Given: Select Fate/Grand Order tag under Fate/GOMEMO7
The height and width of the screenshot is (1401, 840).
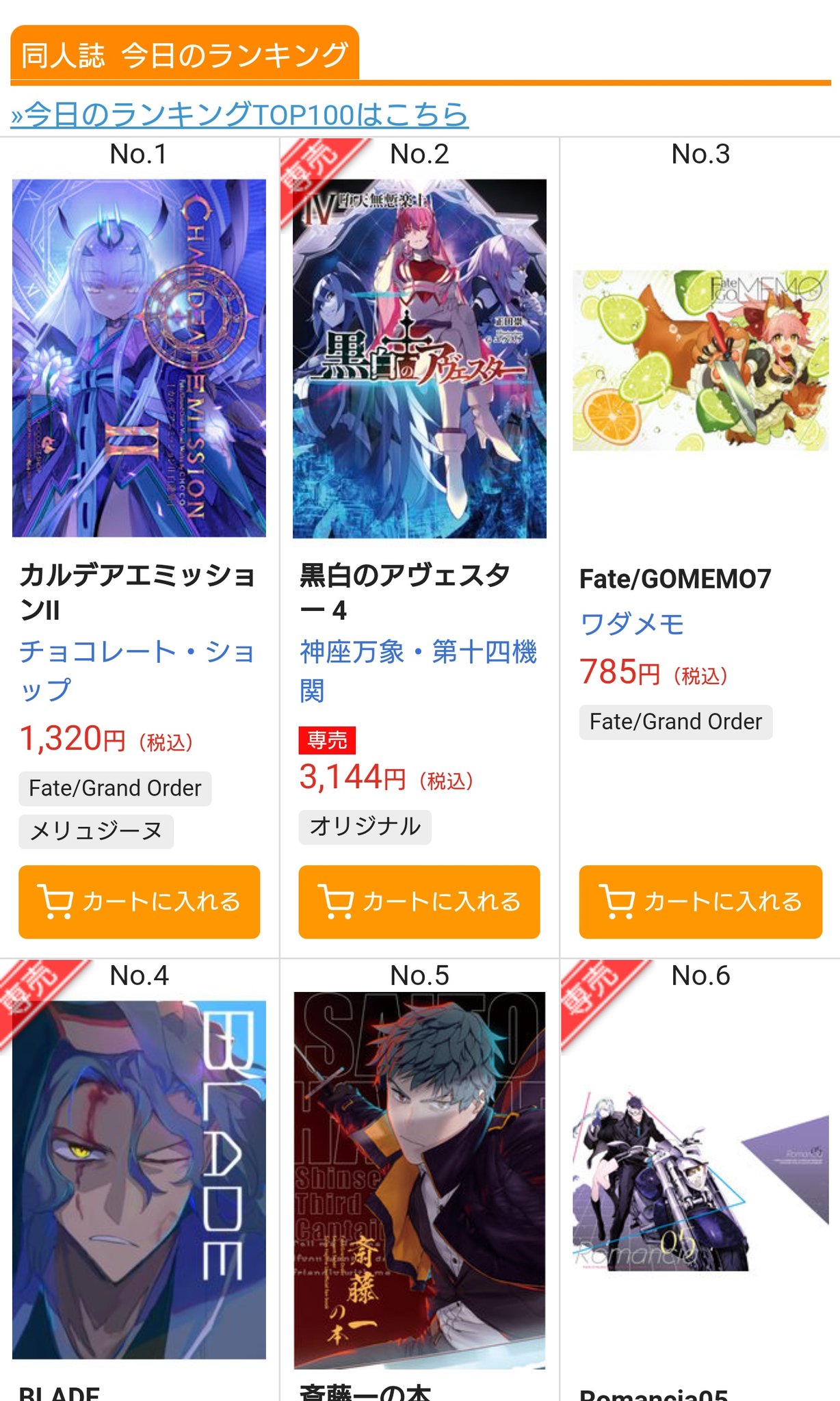Looking at the screenshot, I should pyautogui.click(x=676, y=722).
